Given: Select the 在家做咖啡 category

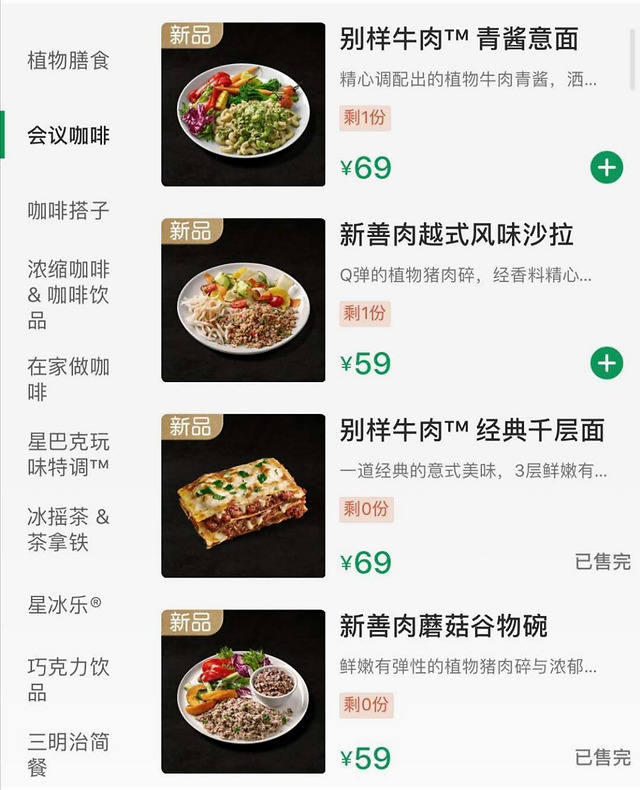Looking at the screenshot, I should 68,379.
